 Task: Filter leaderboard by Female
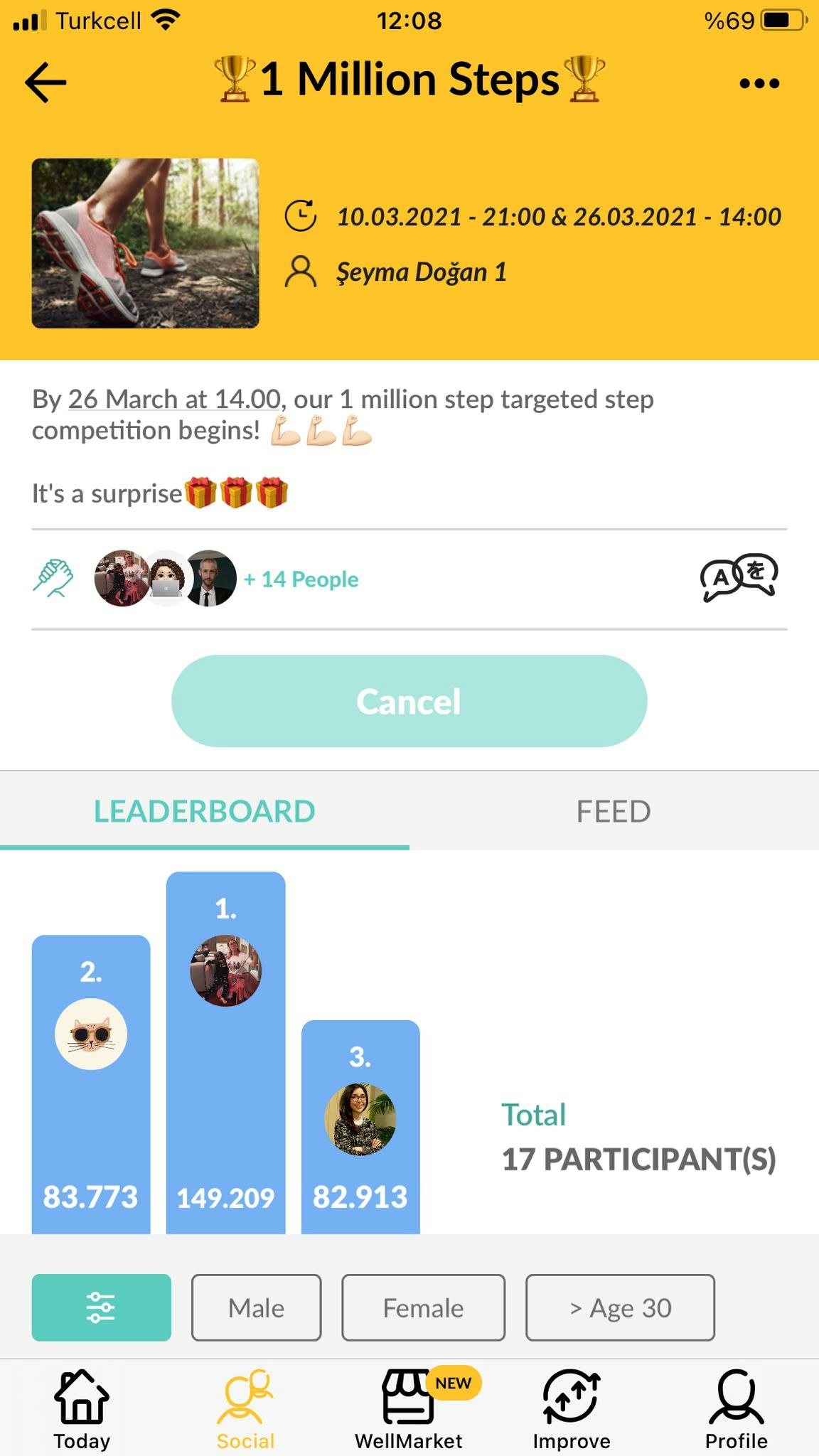[x=423, y=1307]
